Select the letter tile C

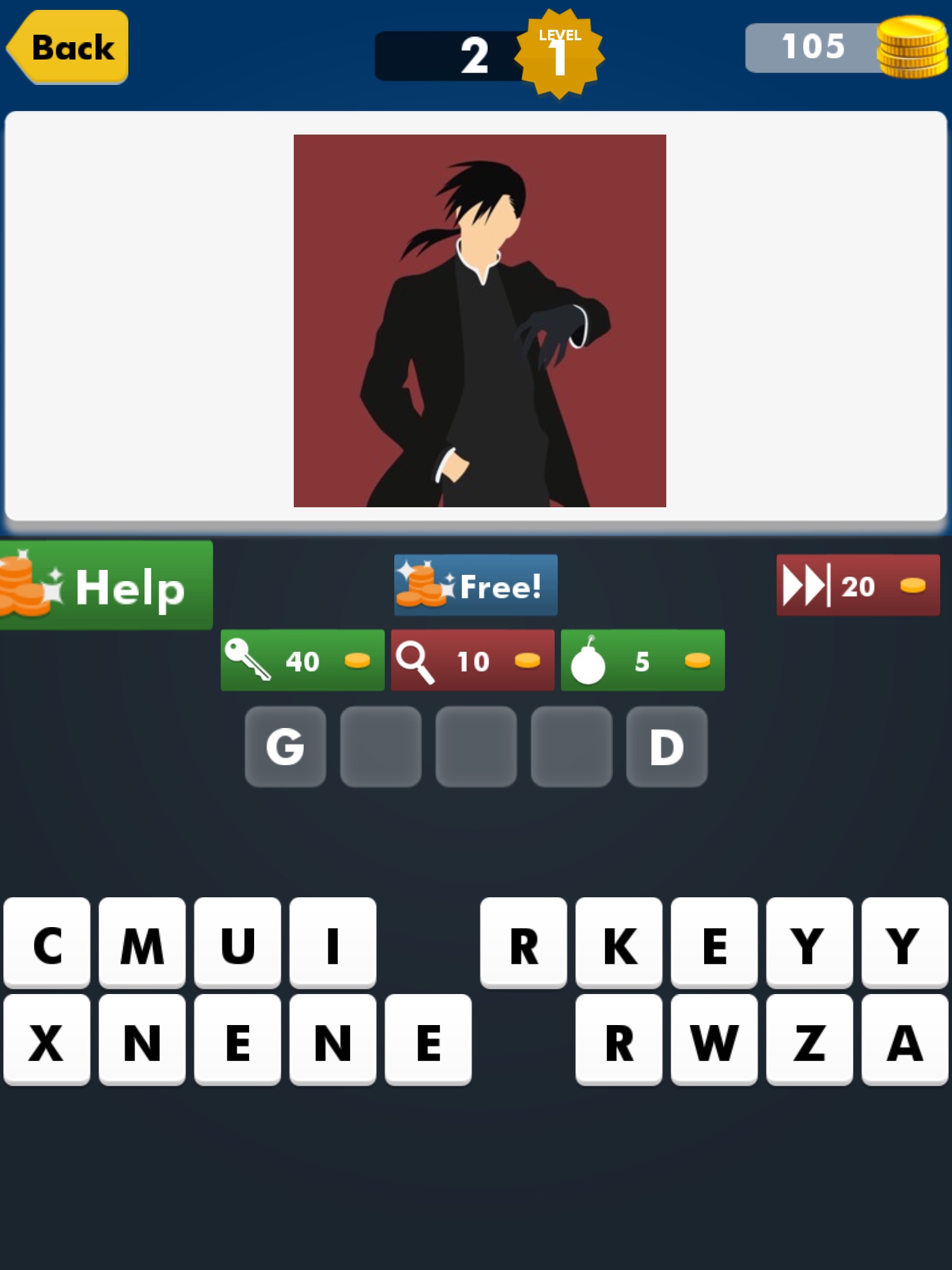47,943
